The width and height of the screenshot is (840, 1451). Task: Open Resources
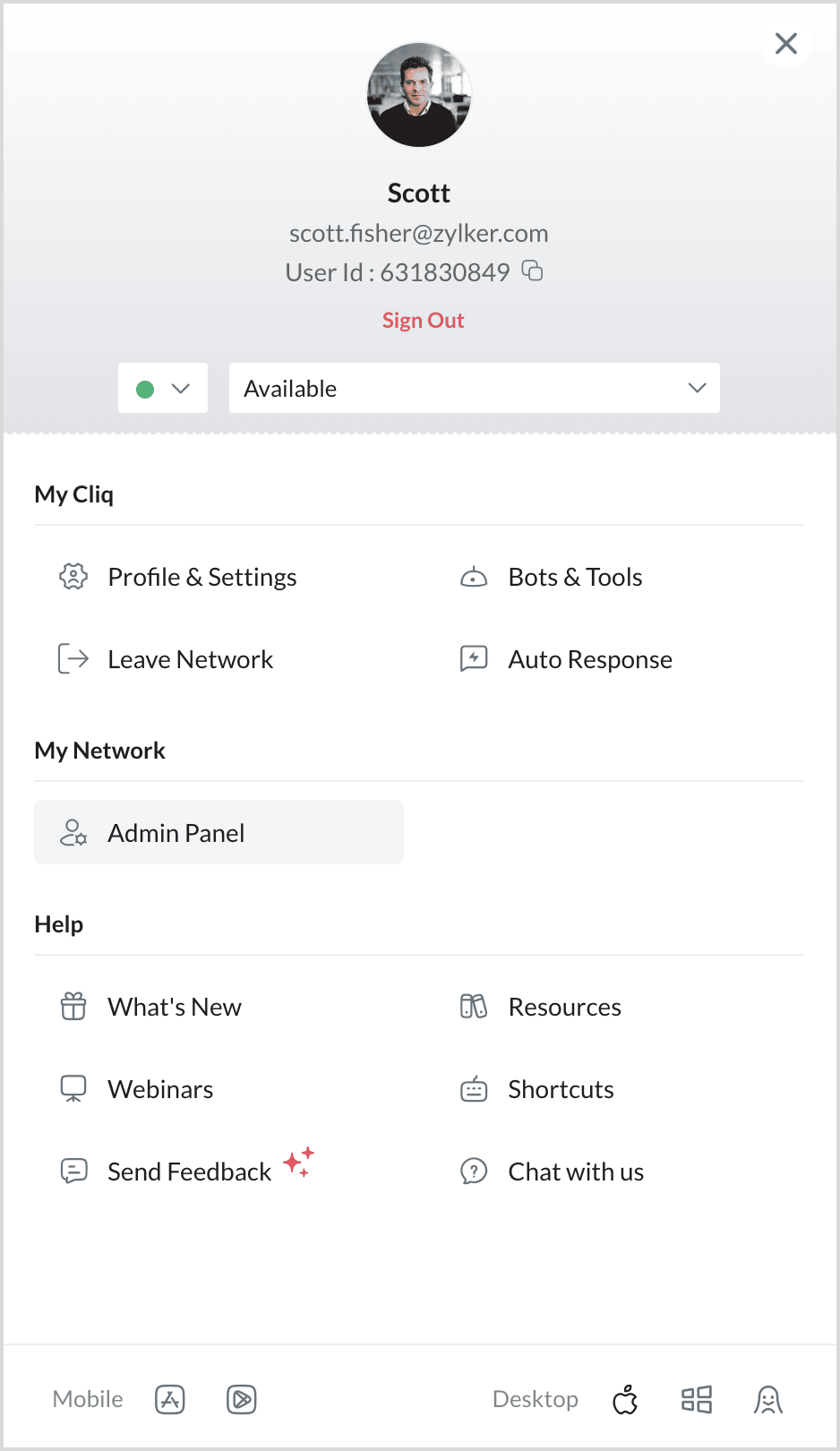564,1008
